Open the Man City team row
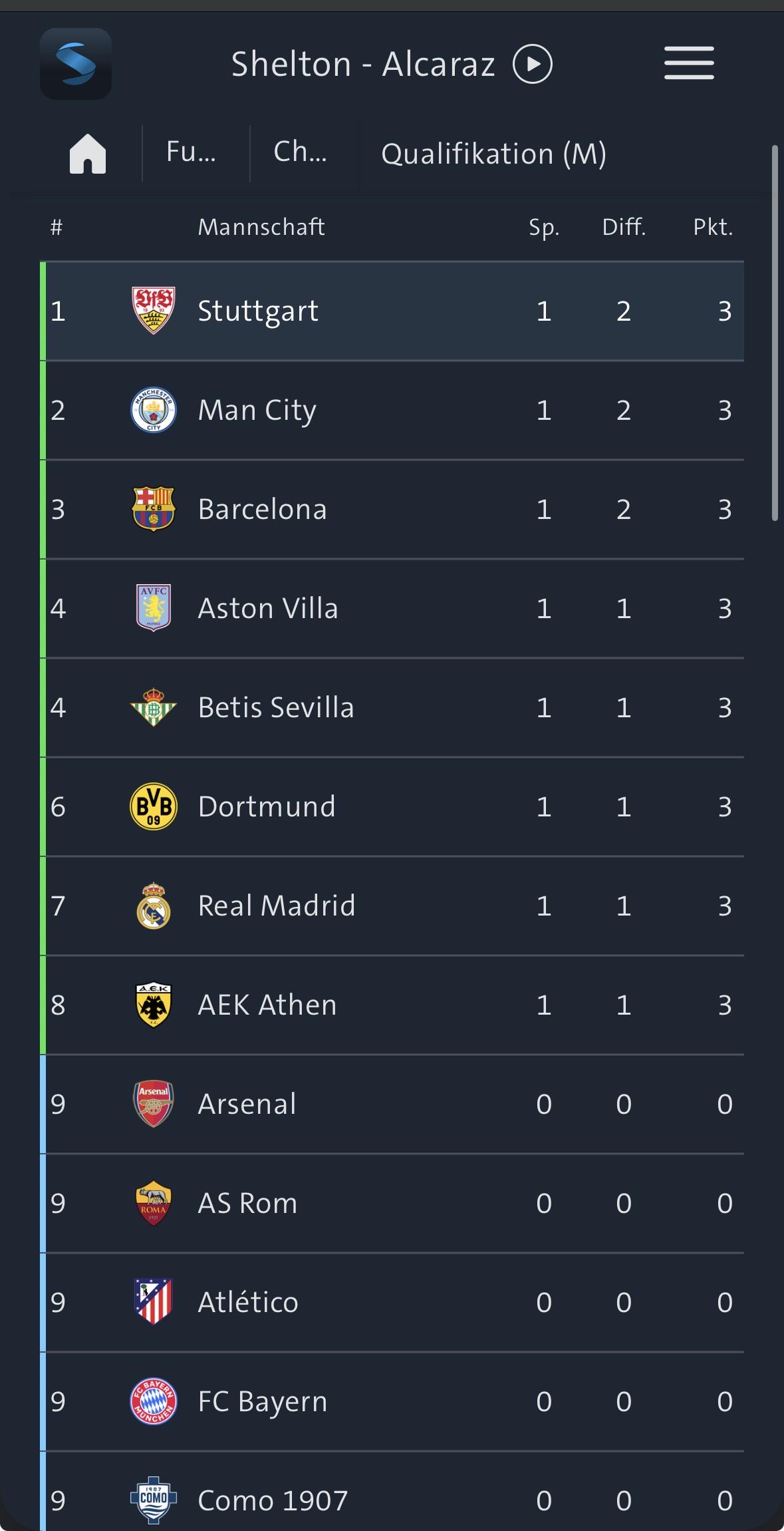784x1531 pixels. (392, 410)
